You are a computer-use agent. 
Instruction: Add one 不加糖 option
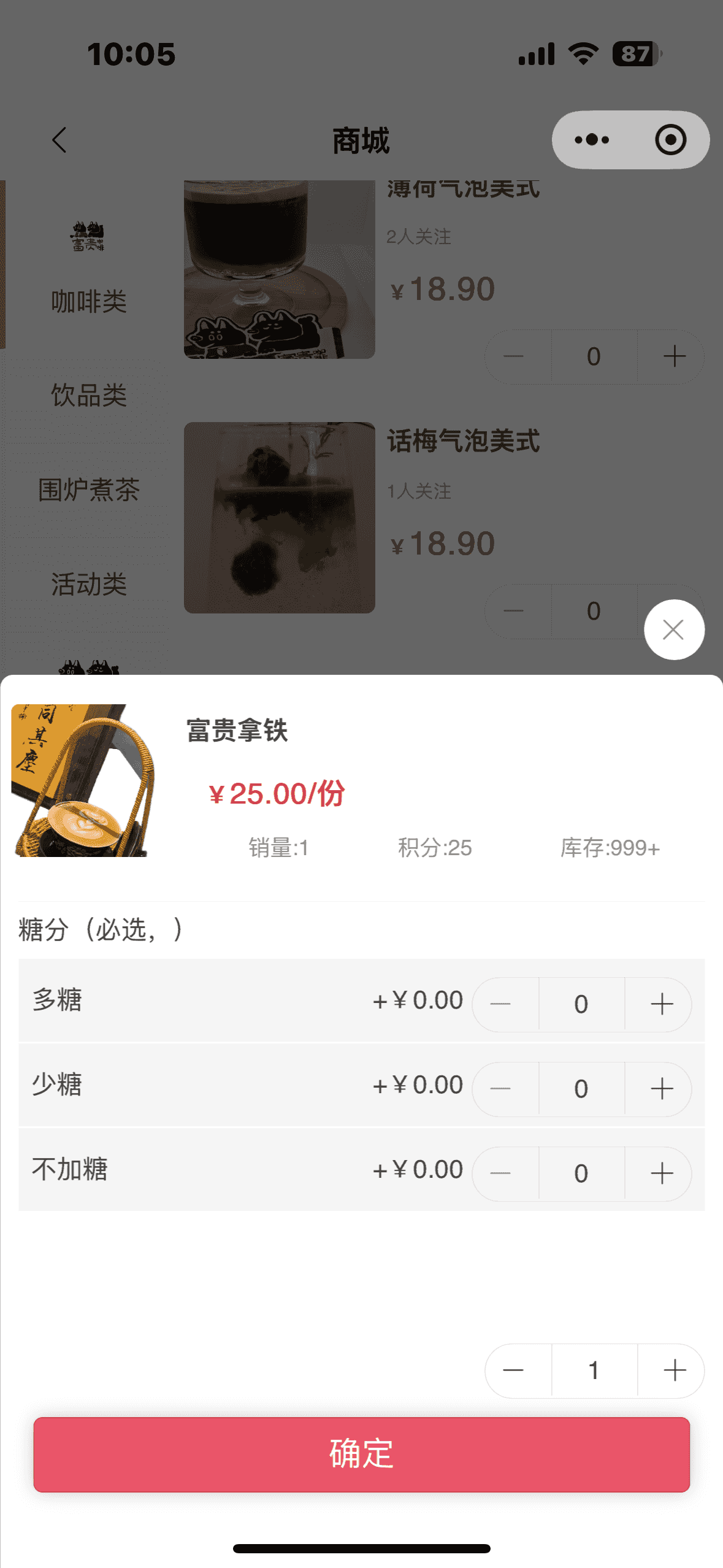coord(662,1174)
